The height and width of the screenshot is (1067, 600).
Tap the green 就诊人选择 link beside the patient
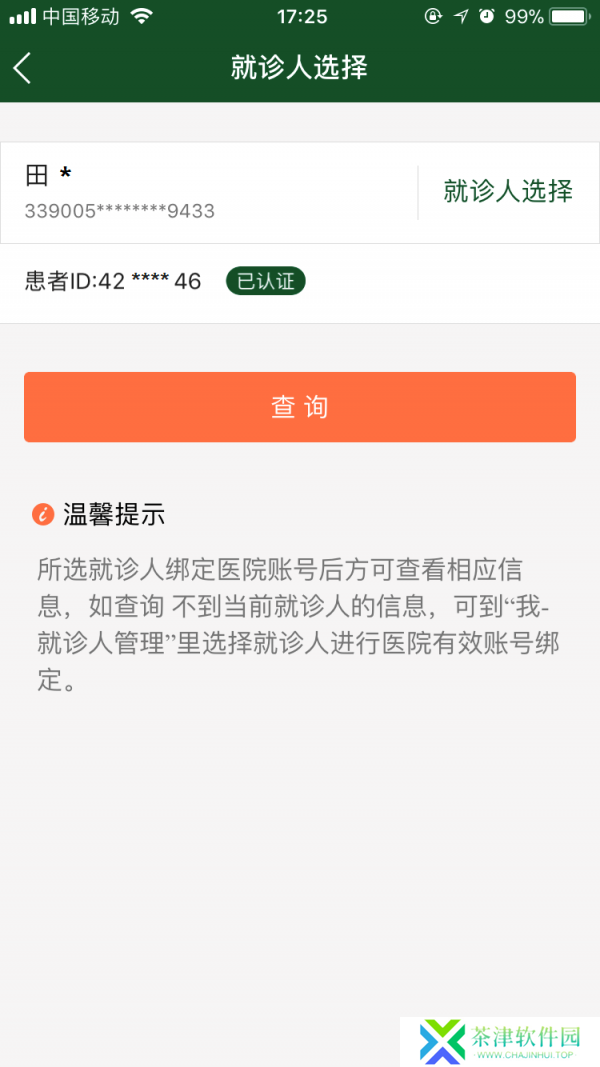(x=507, y=191)
